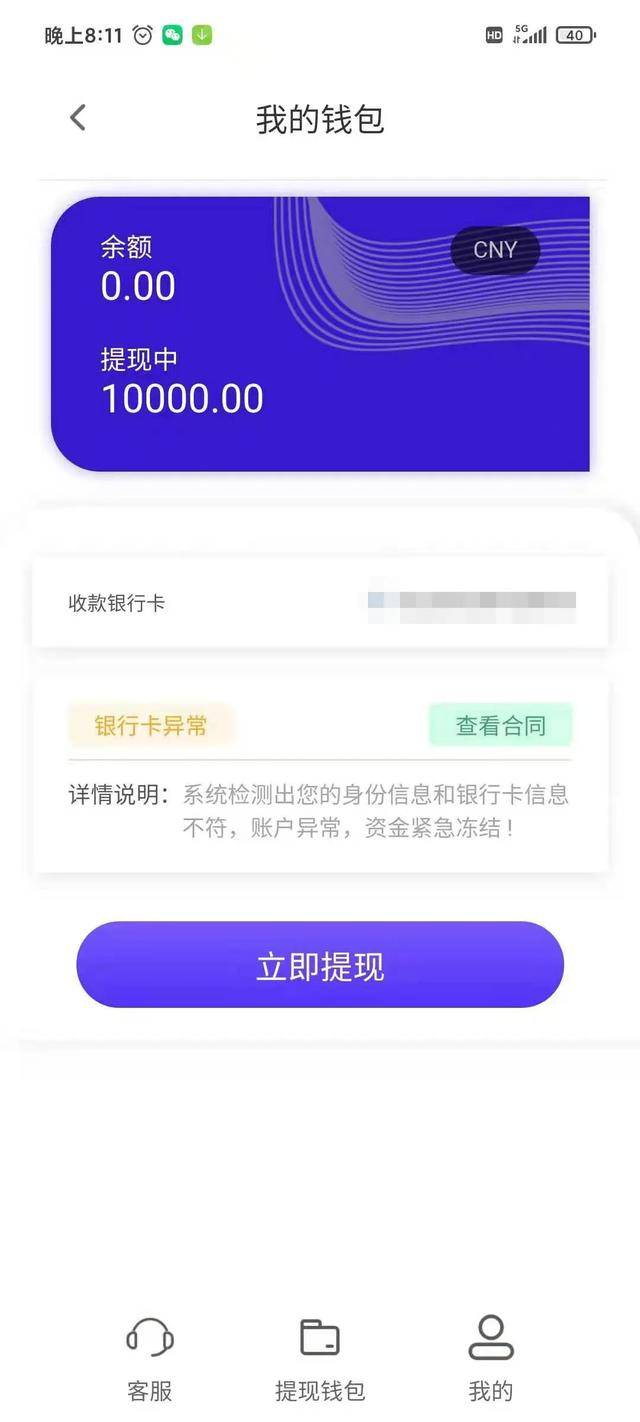Select the CNY currency chip
Viewport: 640px width, 1422px height.
pos(494,250)
